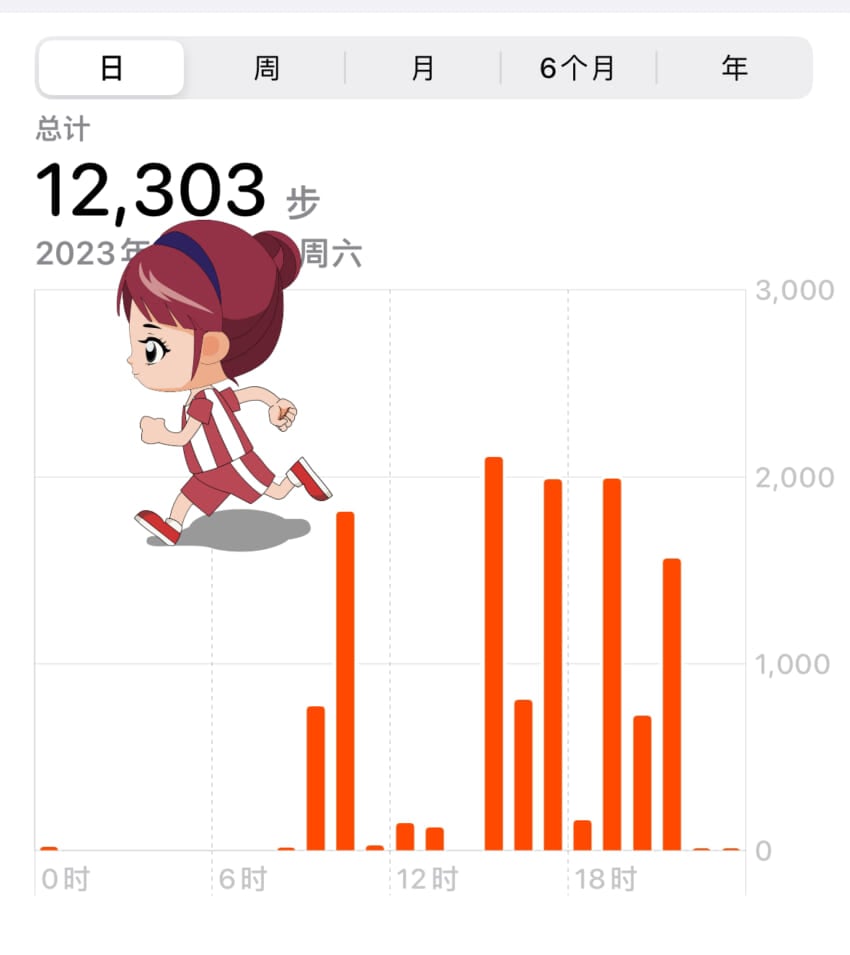Click the first morning bar near 6时
Screen dimensions: 850x955
(x=318, y=780)
